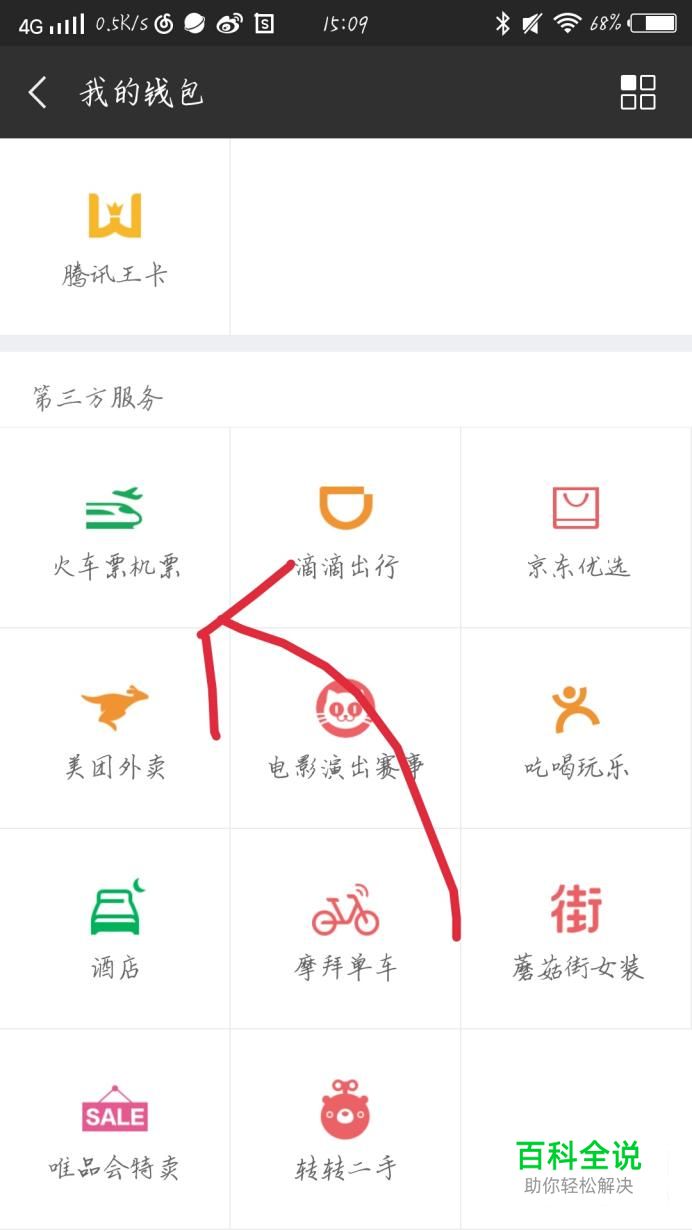Screen dimensions: 692x1230
Task: Open 腾讯王卡
Action: point(115,237)
